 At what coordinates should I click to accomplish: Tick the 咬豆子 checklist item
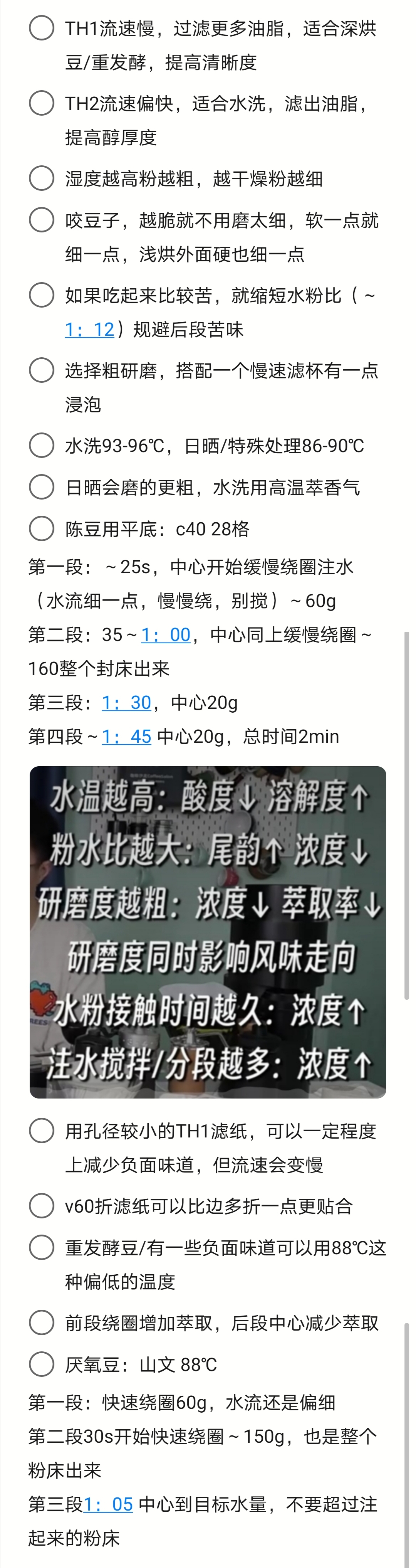pos(41,220)
